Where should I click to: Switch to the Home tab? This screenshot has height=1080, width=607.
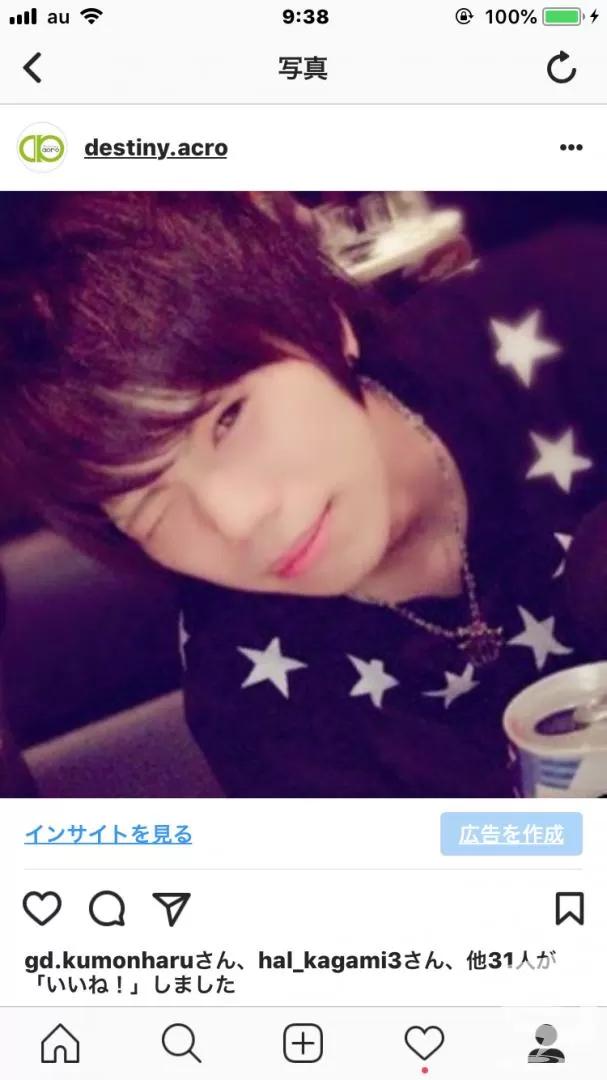61,1043
